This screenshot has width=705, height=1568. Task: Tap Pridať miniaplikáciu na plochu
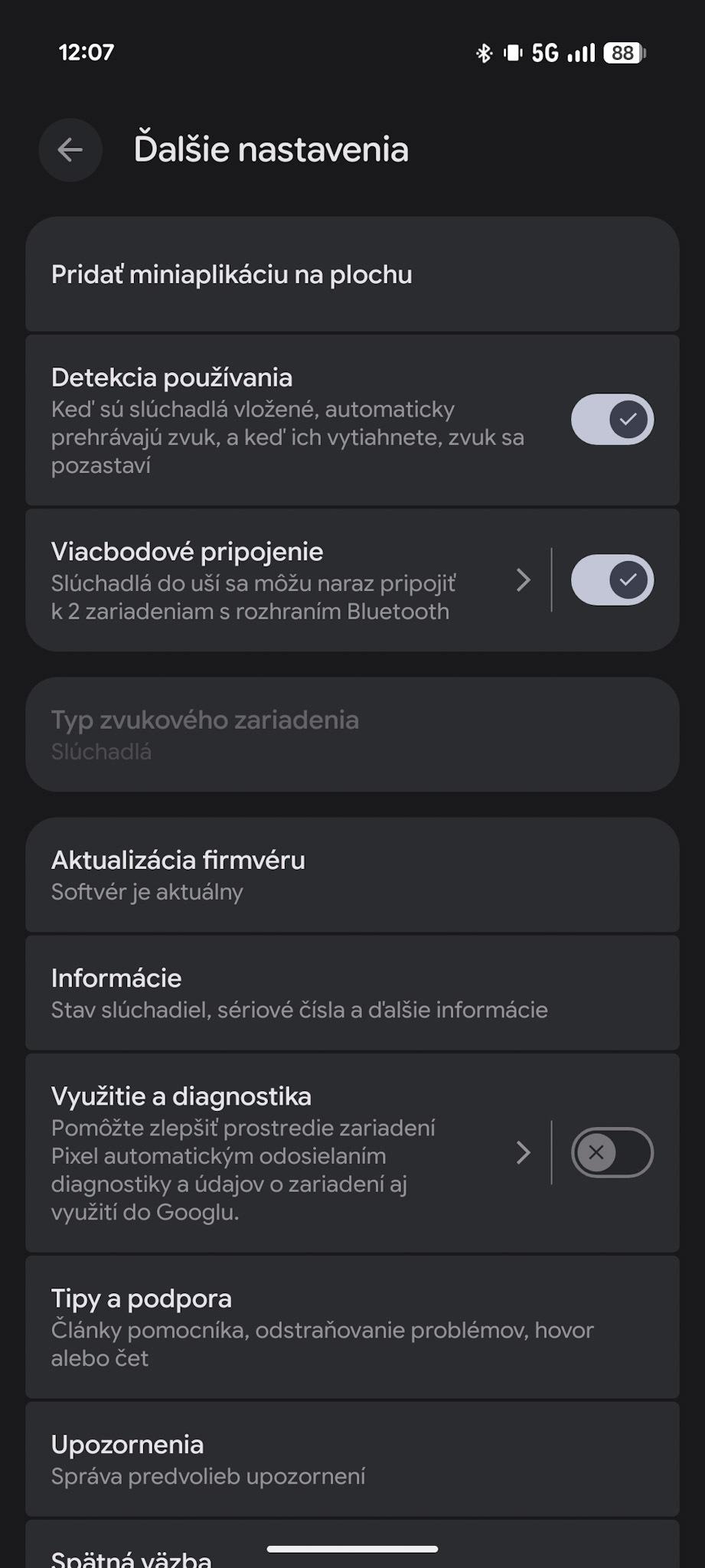(x=352, y=274)
